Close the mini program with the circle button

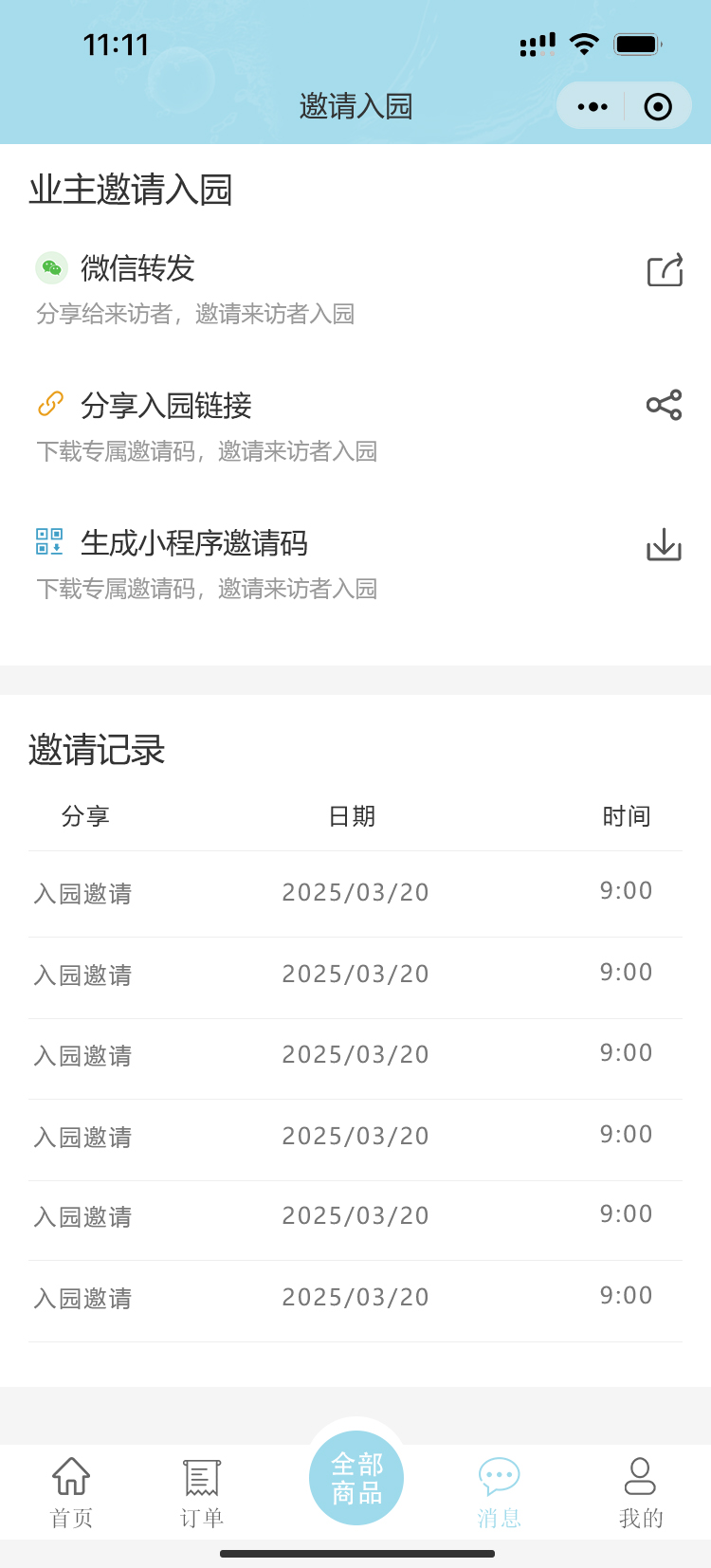pos(658,106)
